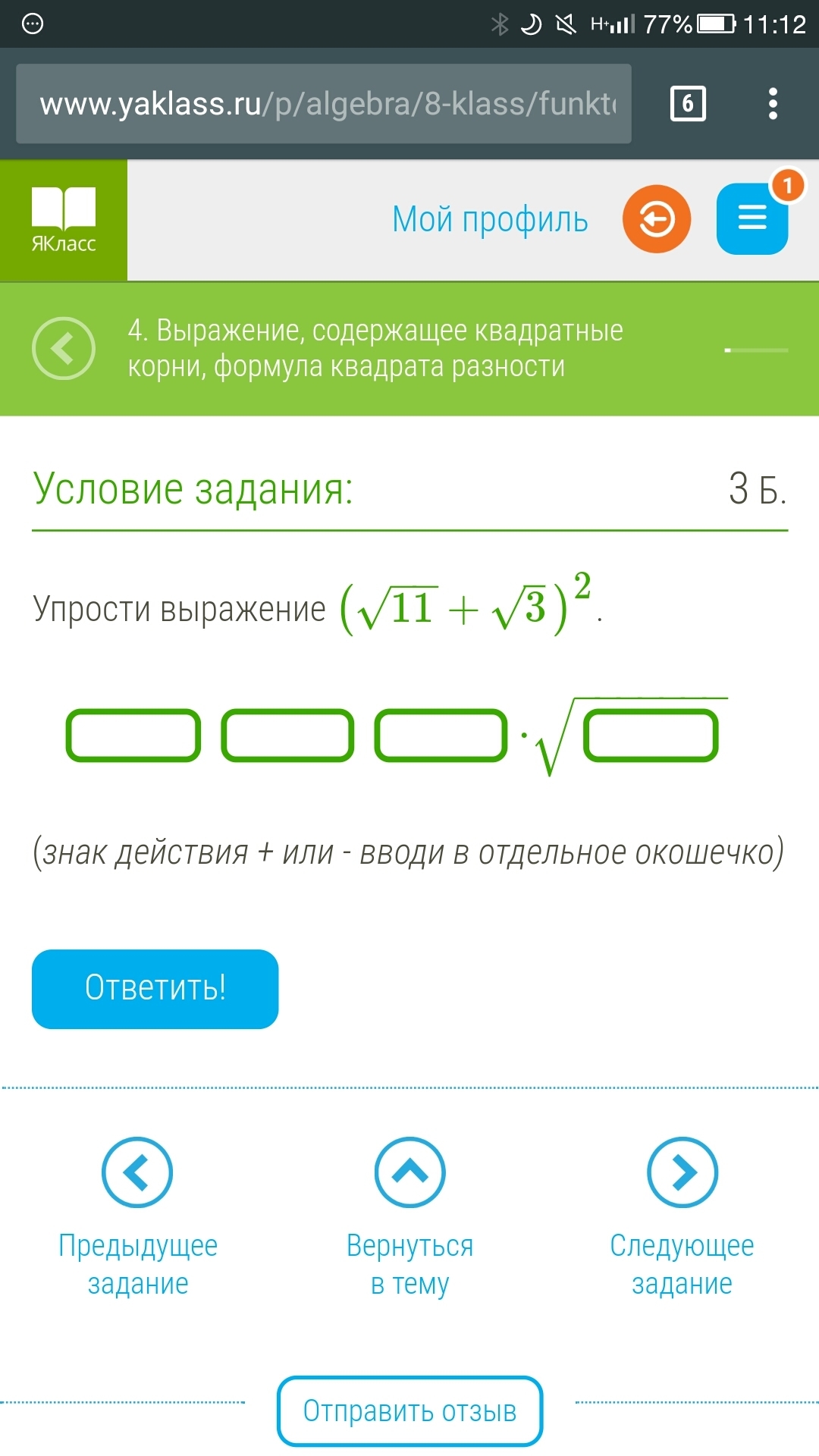Select the answer box under the root
This screenshot has width=819, height=1456.
pyautogui.click(x=651, y=735)
